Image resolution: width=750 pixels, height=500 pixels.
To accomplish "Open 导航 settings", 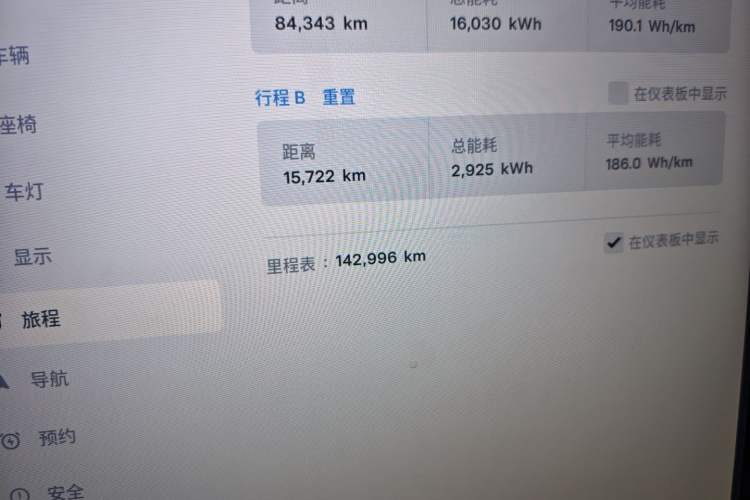I will 49,379.
